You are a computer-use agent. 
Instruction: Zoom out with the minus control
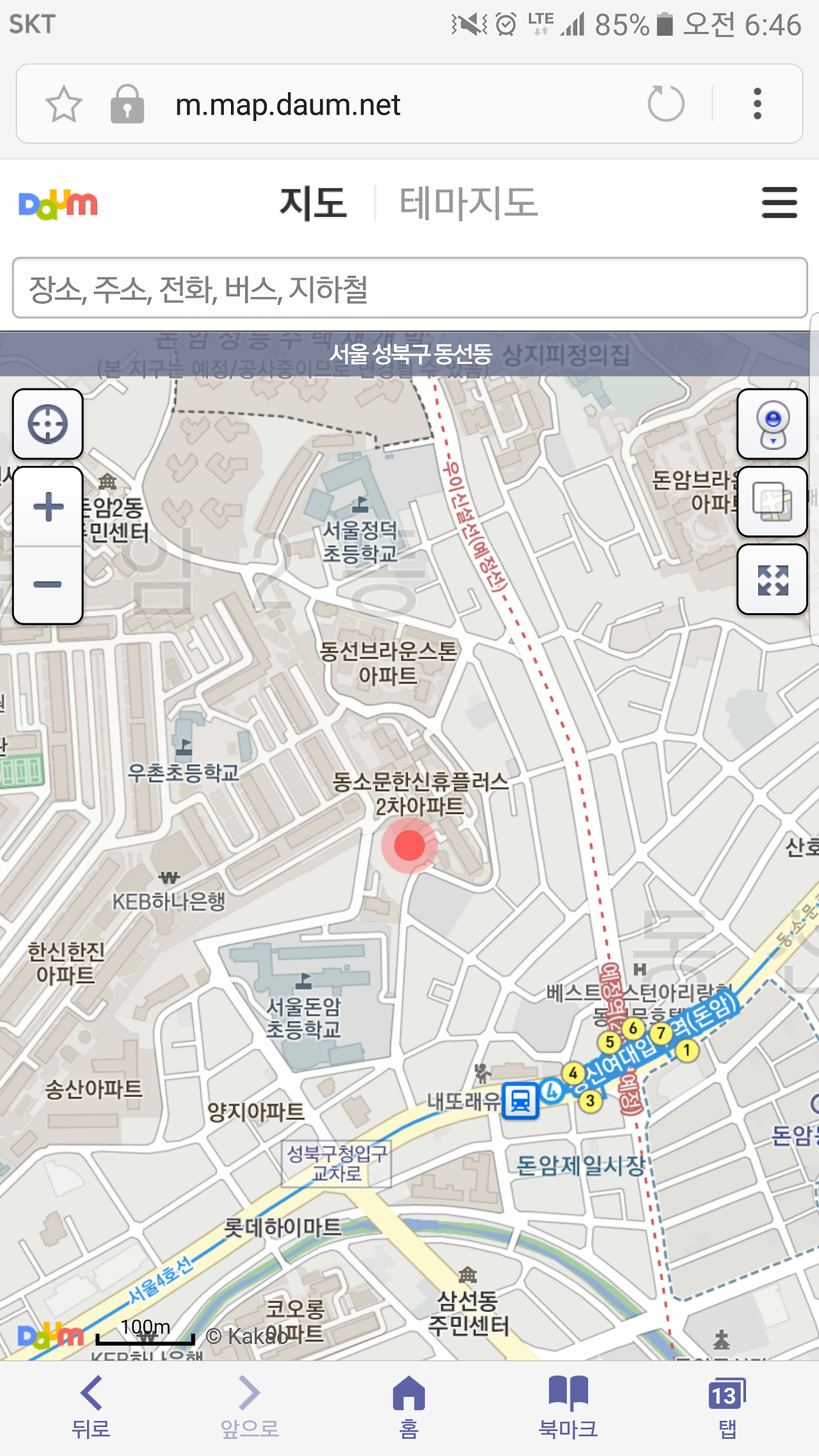tap(48, 584)
